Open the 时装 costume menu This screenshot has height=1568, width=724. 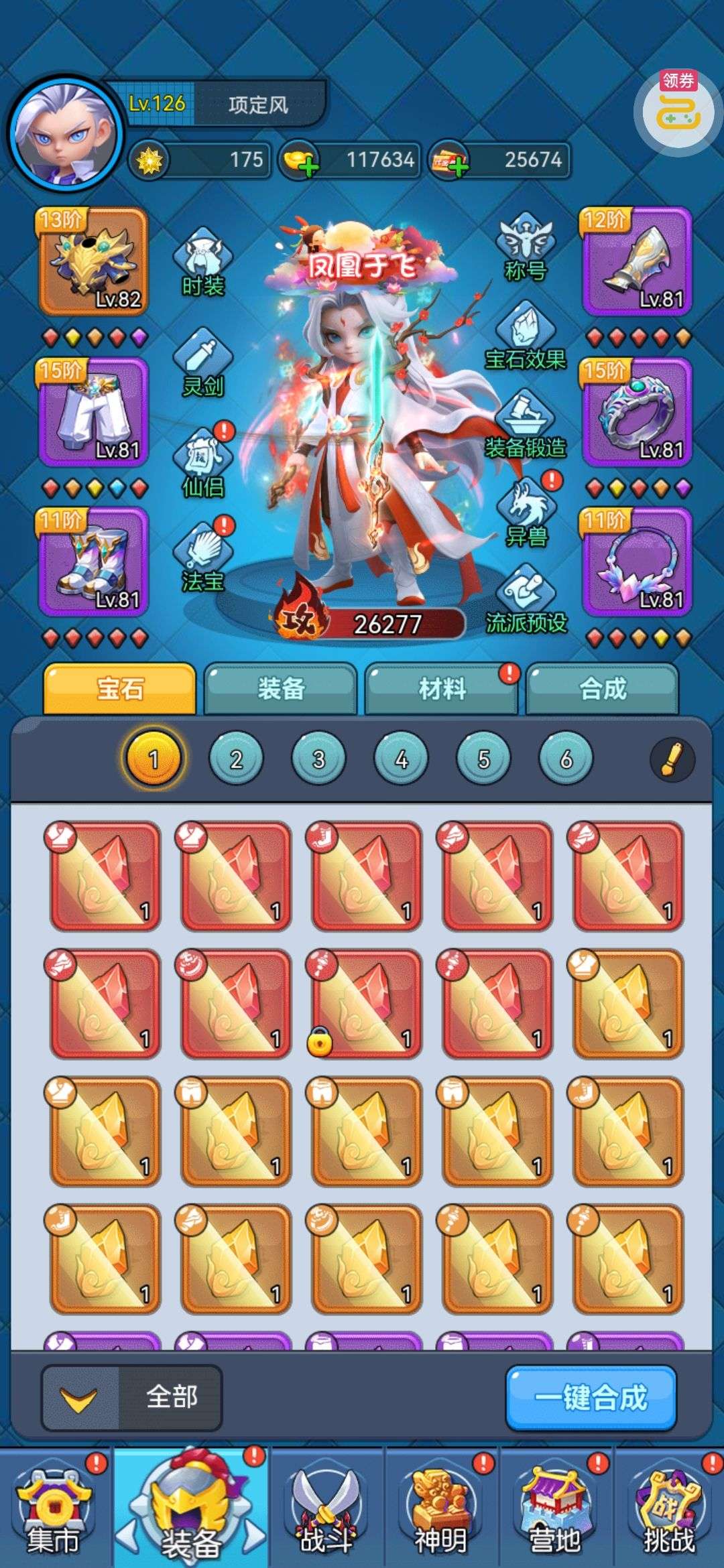pyautogui.click(x=202, y=262)
